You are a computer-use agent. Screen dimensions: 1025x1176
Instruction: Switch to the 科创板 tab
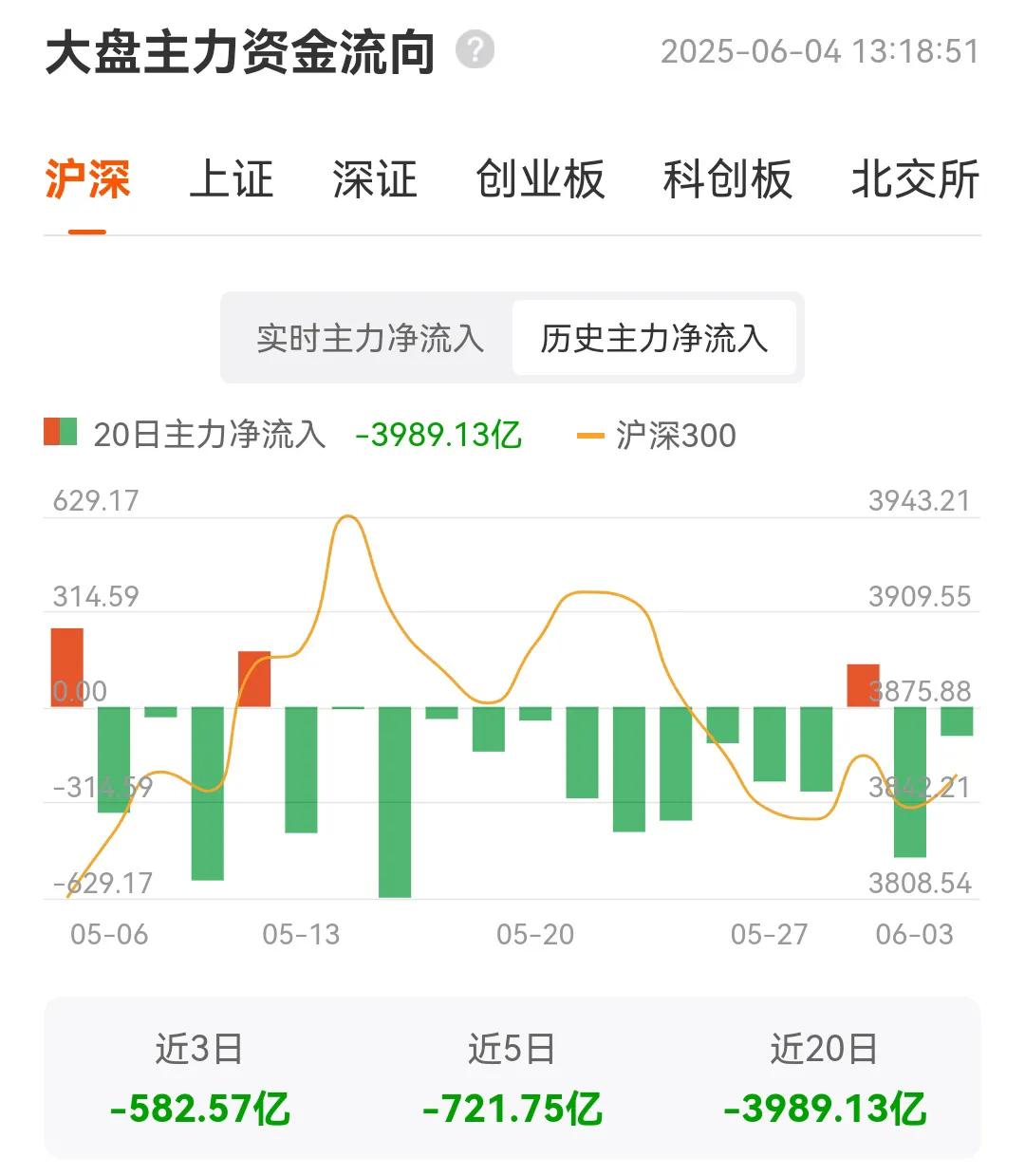[x=727, y=179]
